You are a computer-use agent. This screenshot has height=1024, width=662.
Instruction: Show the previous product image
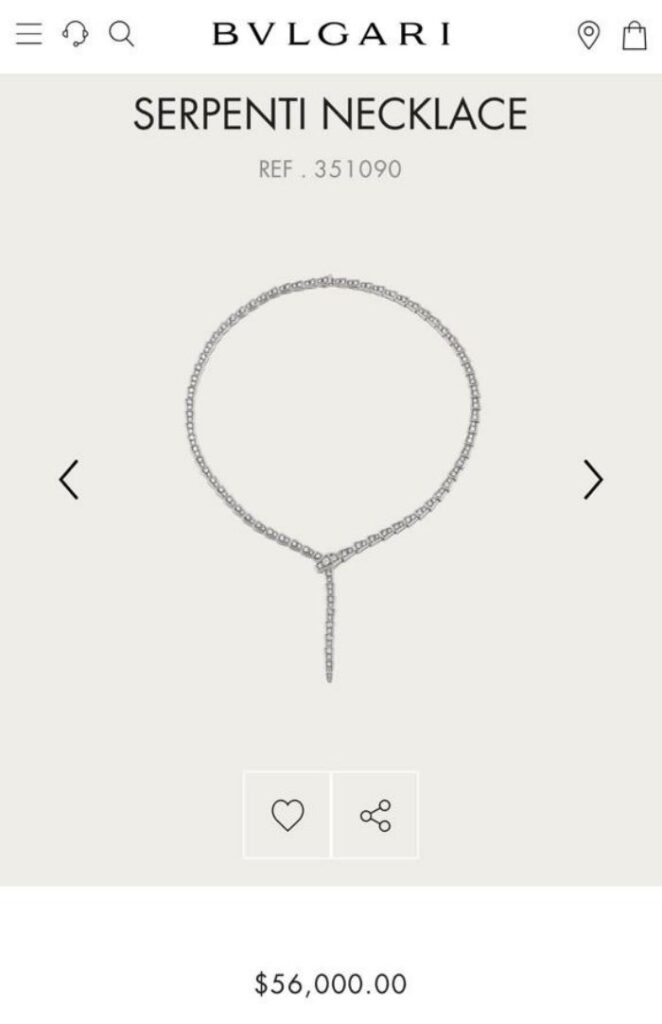coord(69,480)
